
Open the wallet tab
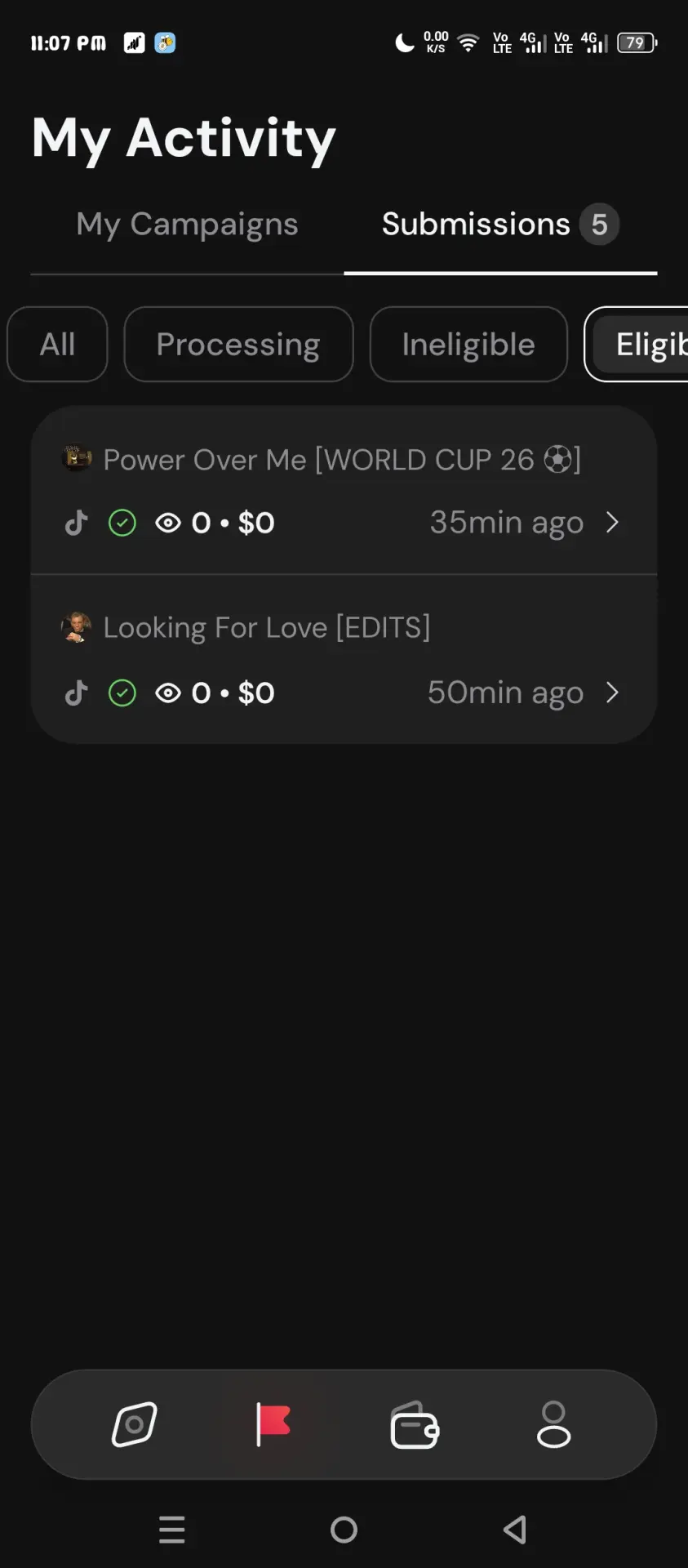415,1424
